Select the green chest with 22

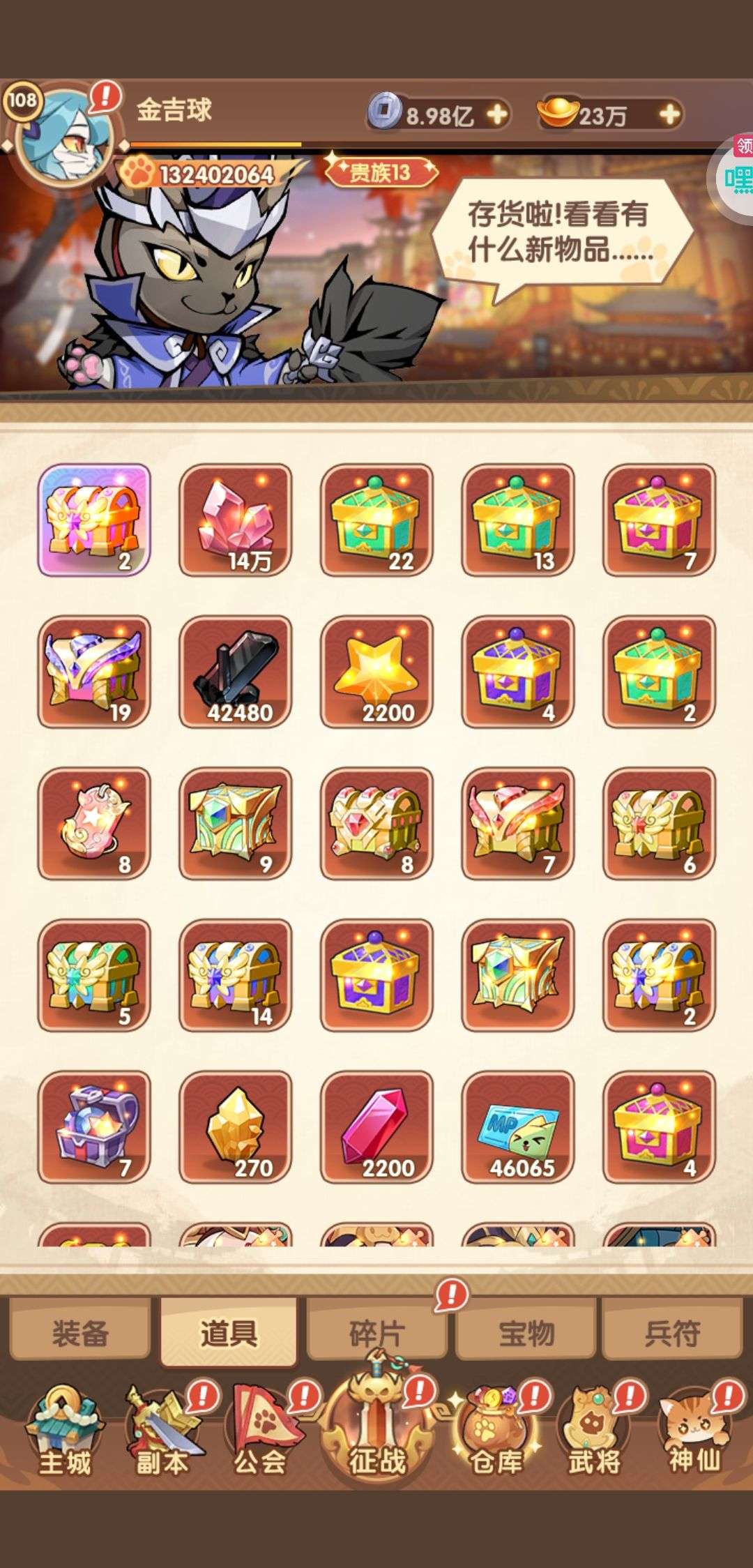(376, 520)
